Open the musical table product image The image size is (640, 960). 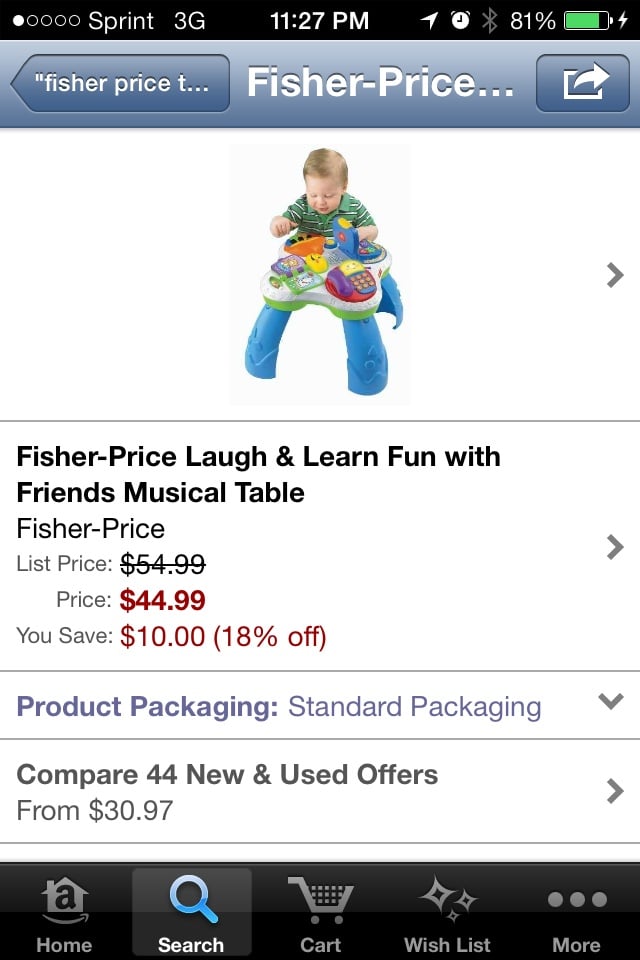pyautogui.click(x=320, y=274)
